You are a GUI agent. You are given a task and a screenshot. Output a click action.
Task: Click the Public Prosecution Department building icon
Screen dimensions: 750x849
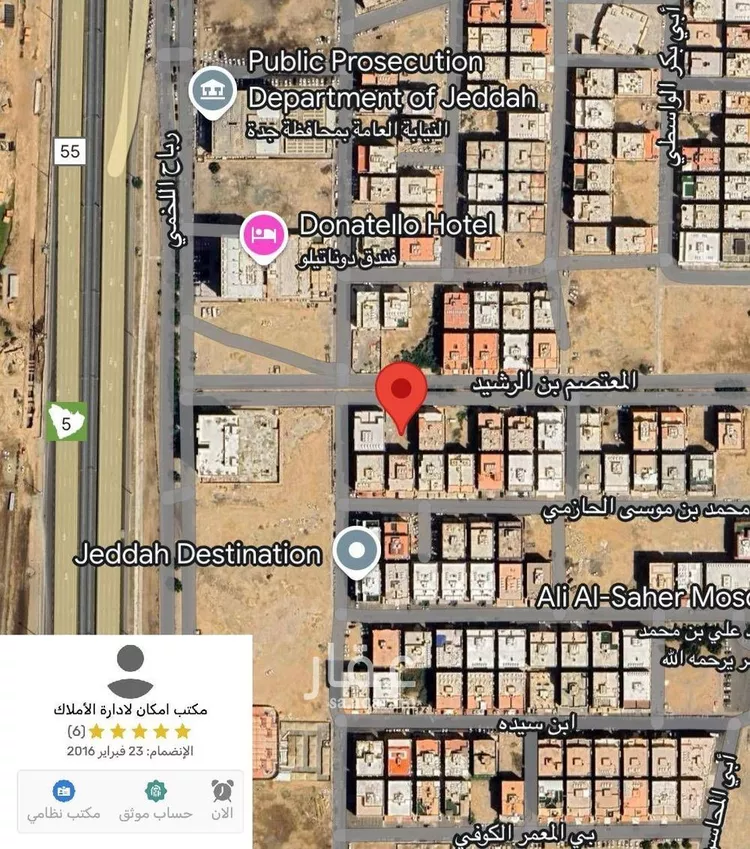point(214,92)
